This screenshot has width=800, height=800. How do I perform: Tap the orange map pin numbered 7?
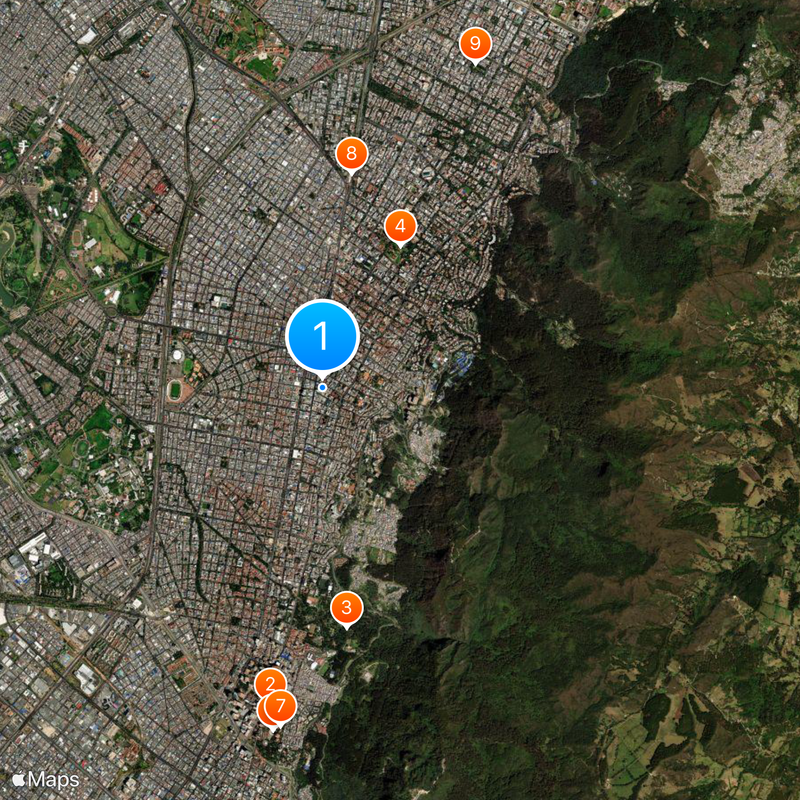[281, 707]
